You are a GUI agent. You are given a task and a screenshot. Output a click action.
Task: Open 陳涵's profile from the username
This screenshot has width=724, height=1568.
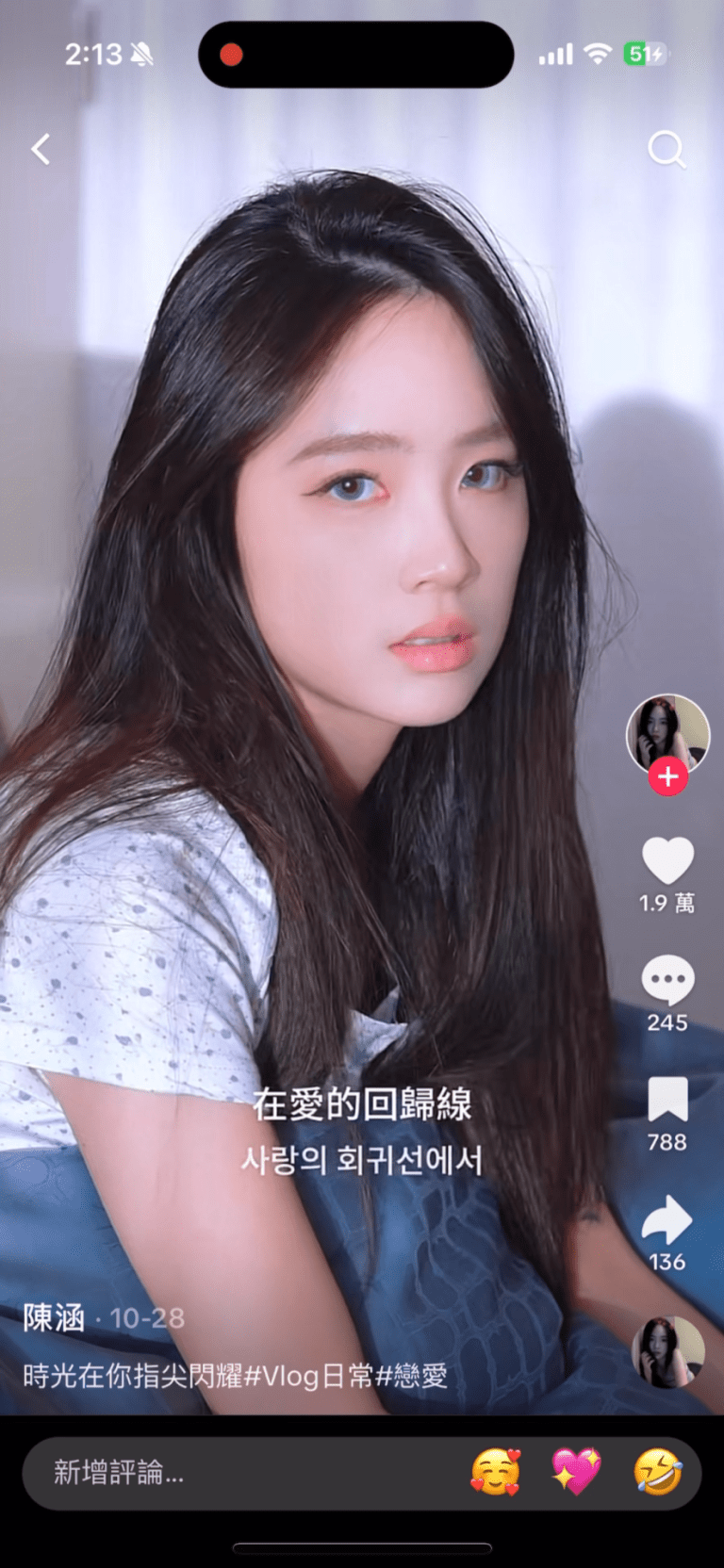coord(55,1317)
